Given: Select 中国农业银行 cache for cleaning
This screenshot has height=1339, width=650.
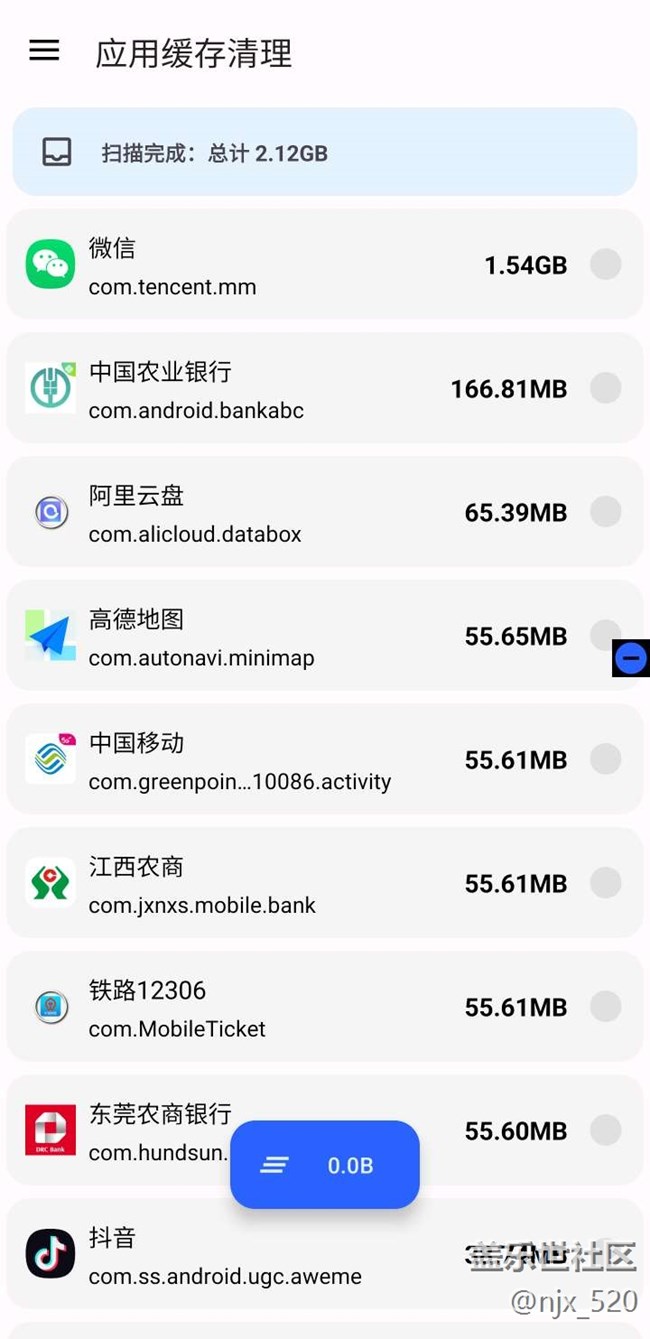Looking at the screenshot, I should tap(605, 388).
